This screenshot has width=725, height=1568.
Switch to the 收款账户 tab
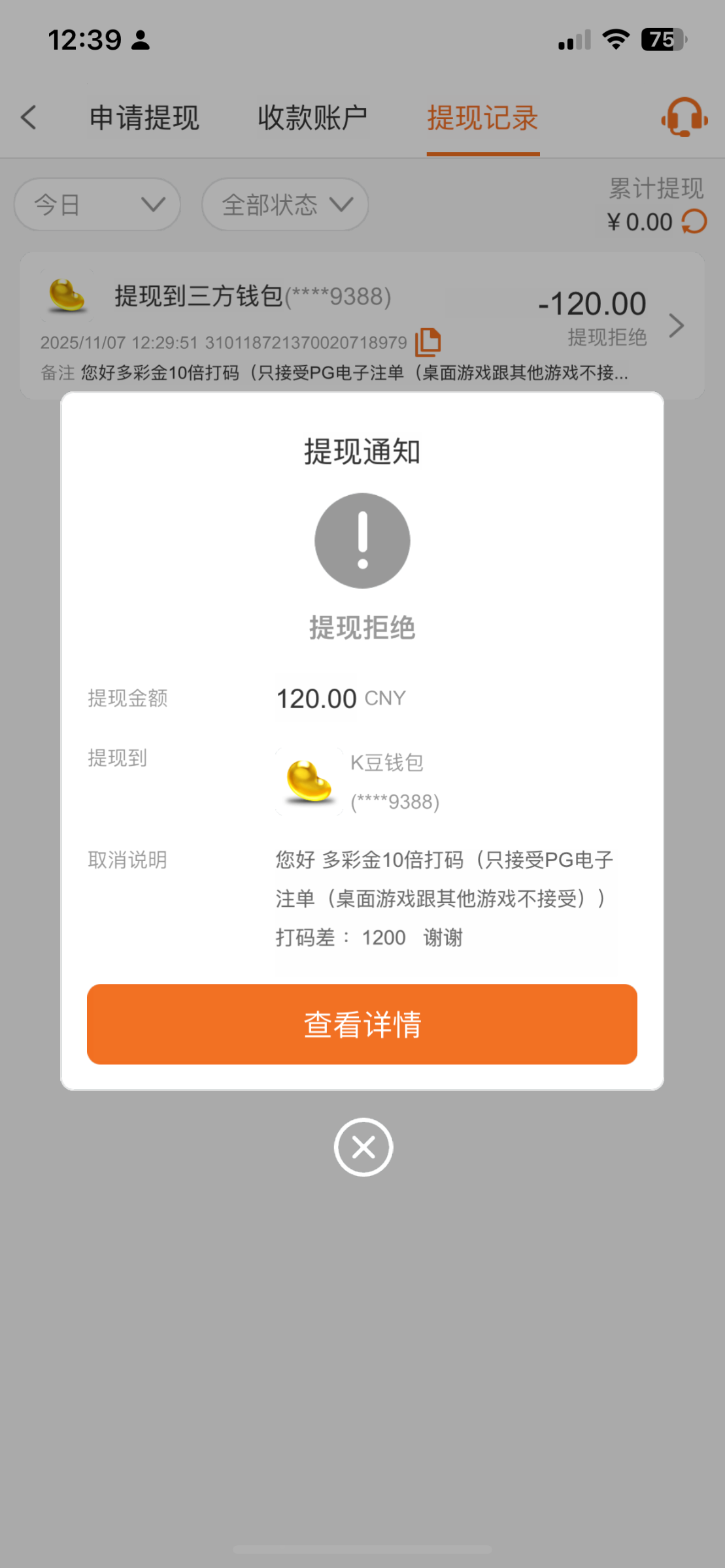pos(312,118)
